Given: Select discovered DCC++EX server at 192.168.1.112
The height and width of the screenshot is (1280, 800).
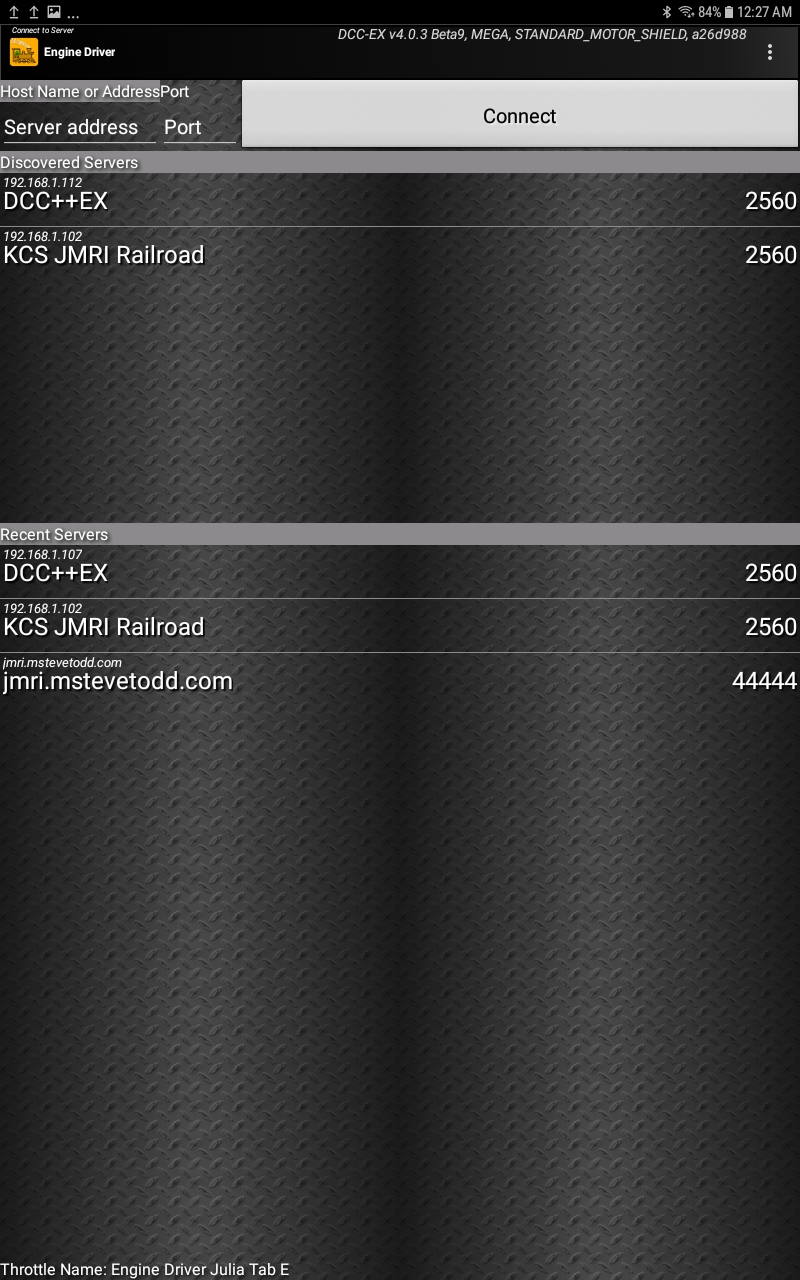Looking at the screenshot, I should [400, 200].
